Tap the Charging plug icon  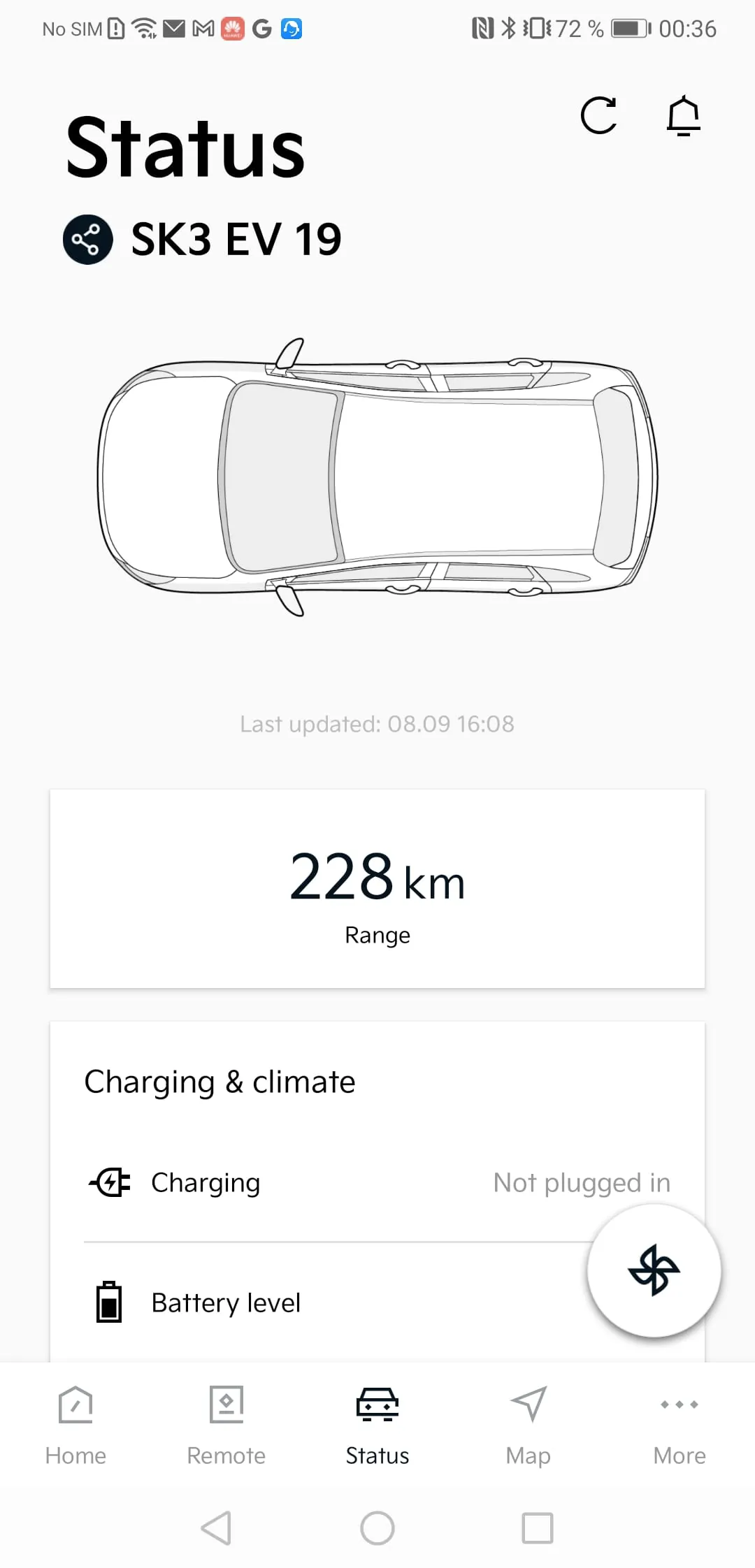click(110, 1182)
